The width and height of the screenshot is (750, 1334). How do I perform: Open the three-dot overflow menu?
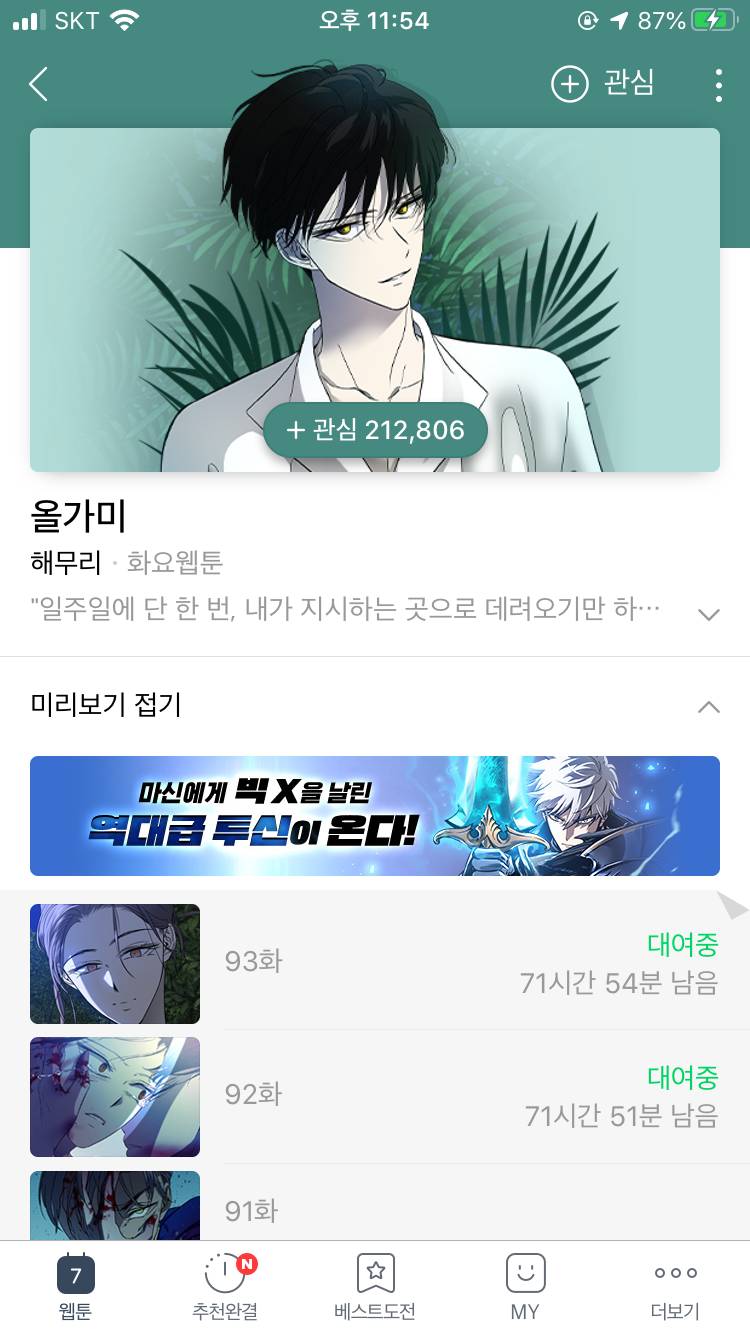click(x=718, y=84)
